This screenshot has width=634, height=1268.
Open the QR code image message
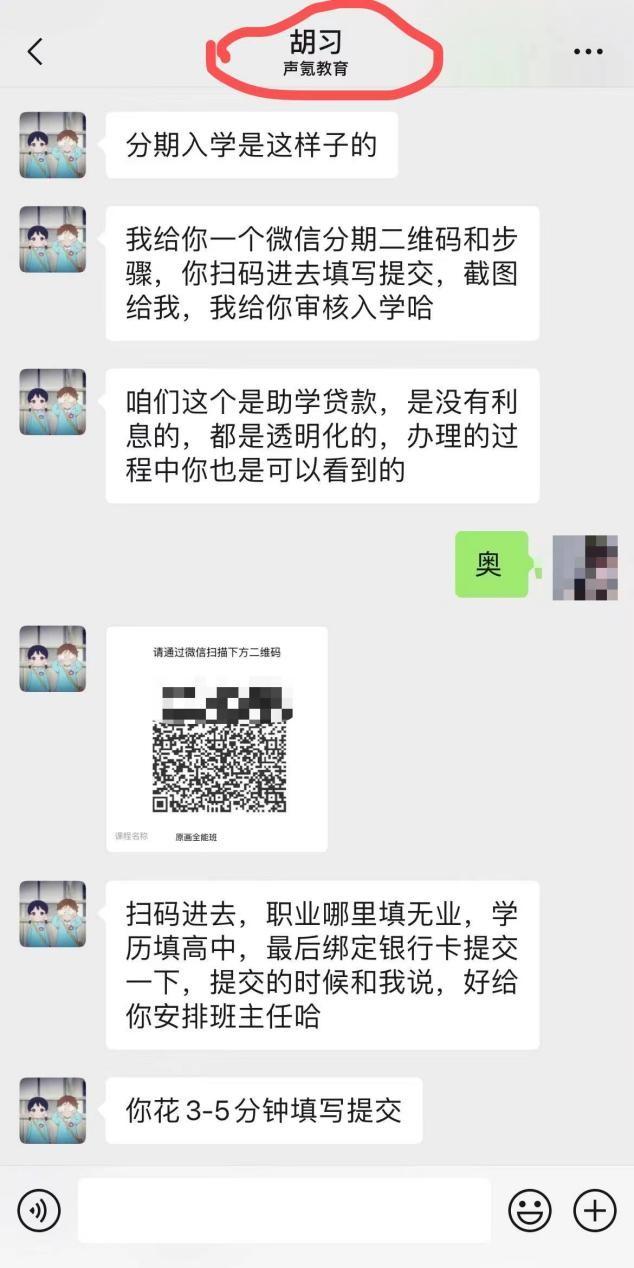click(x=217, y=739)
